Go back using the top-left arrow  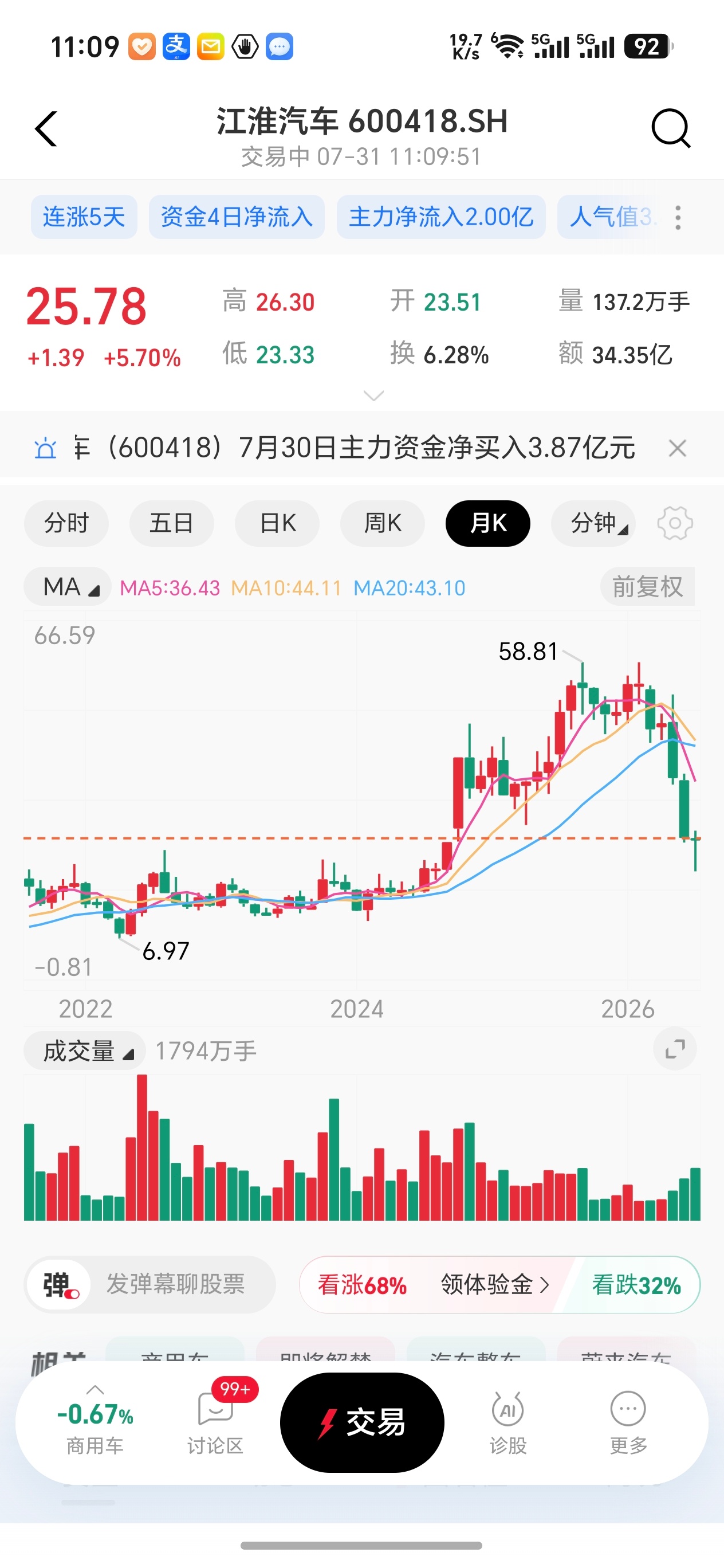pos(46,128)
